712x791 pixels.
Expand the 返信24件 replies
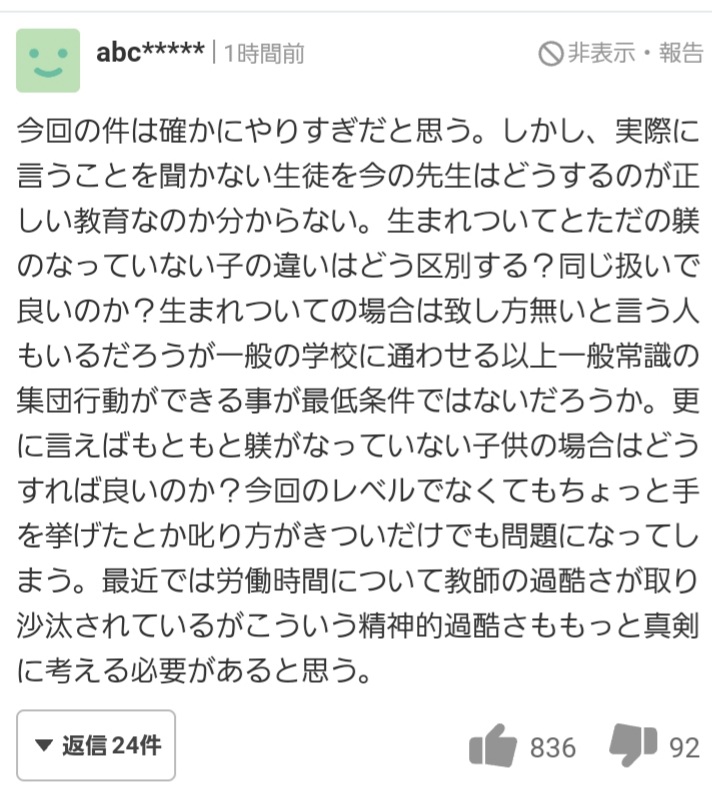point(96,745)
